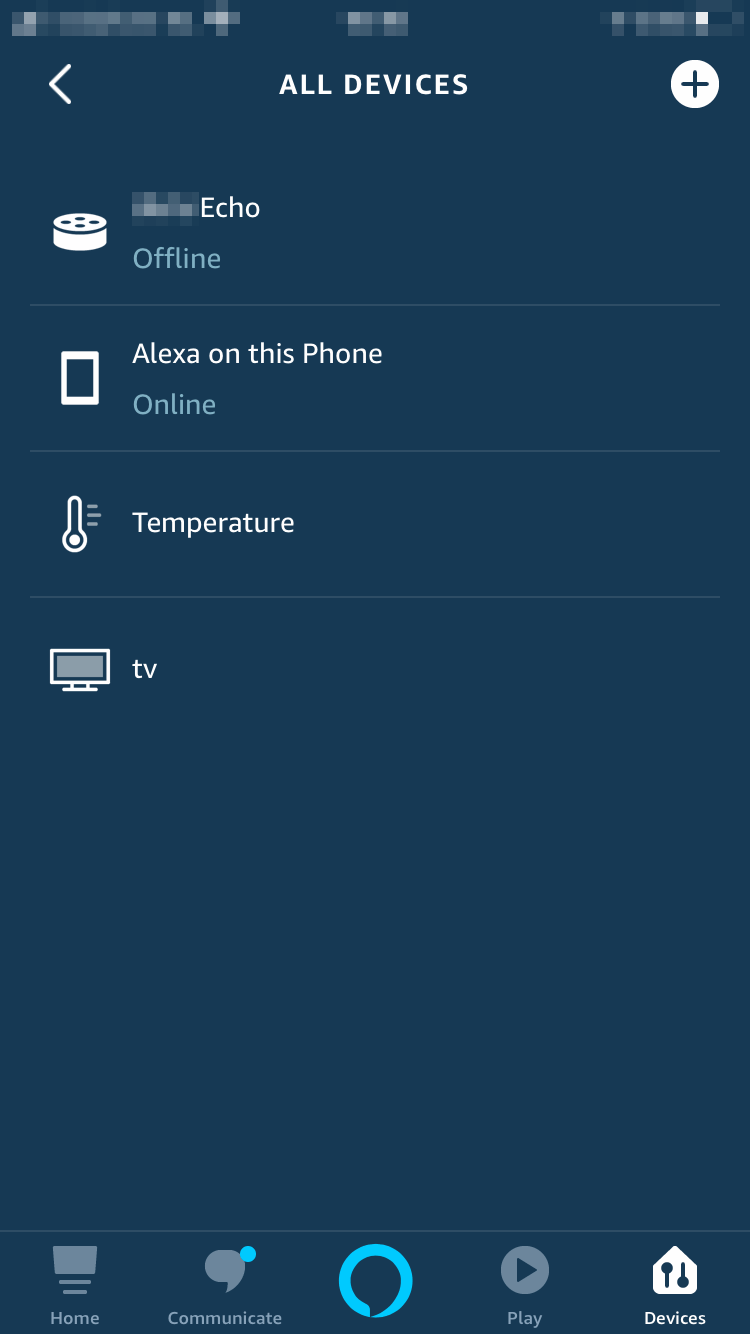Tap the thermometer icon next to Temperature
The width and height of the screenshot is (750, 1334).
80,521
